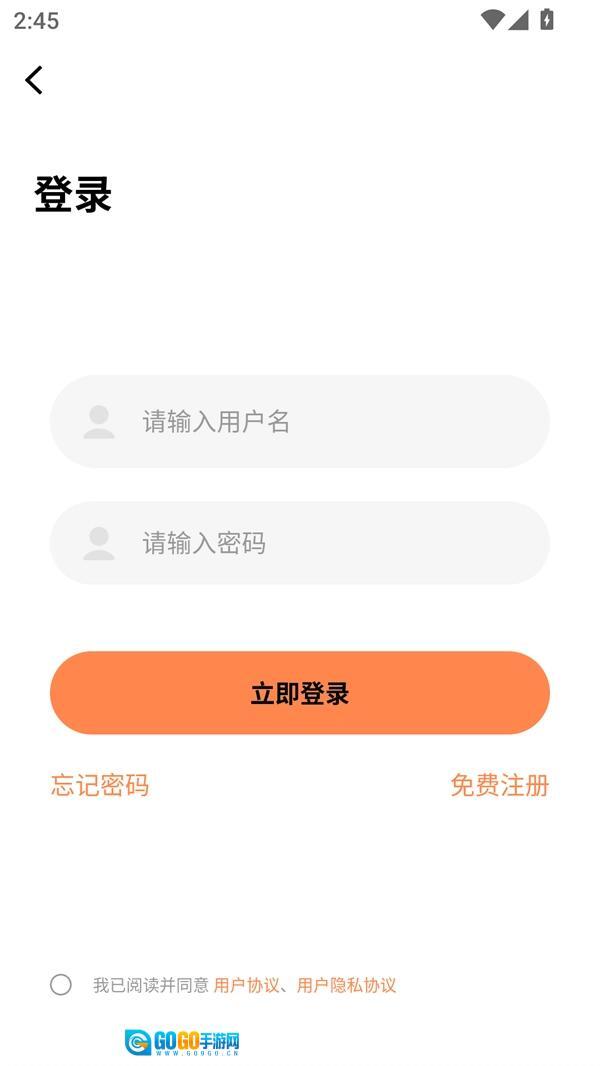View the 用户隐私协议 privacy agreement
The height and width of the screenshot is (1066, 600).
coord(346,985)
